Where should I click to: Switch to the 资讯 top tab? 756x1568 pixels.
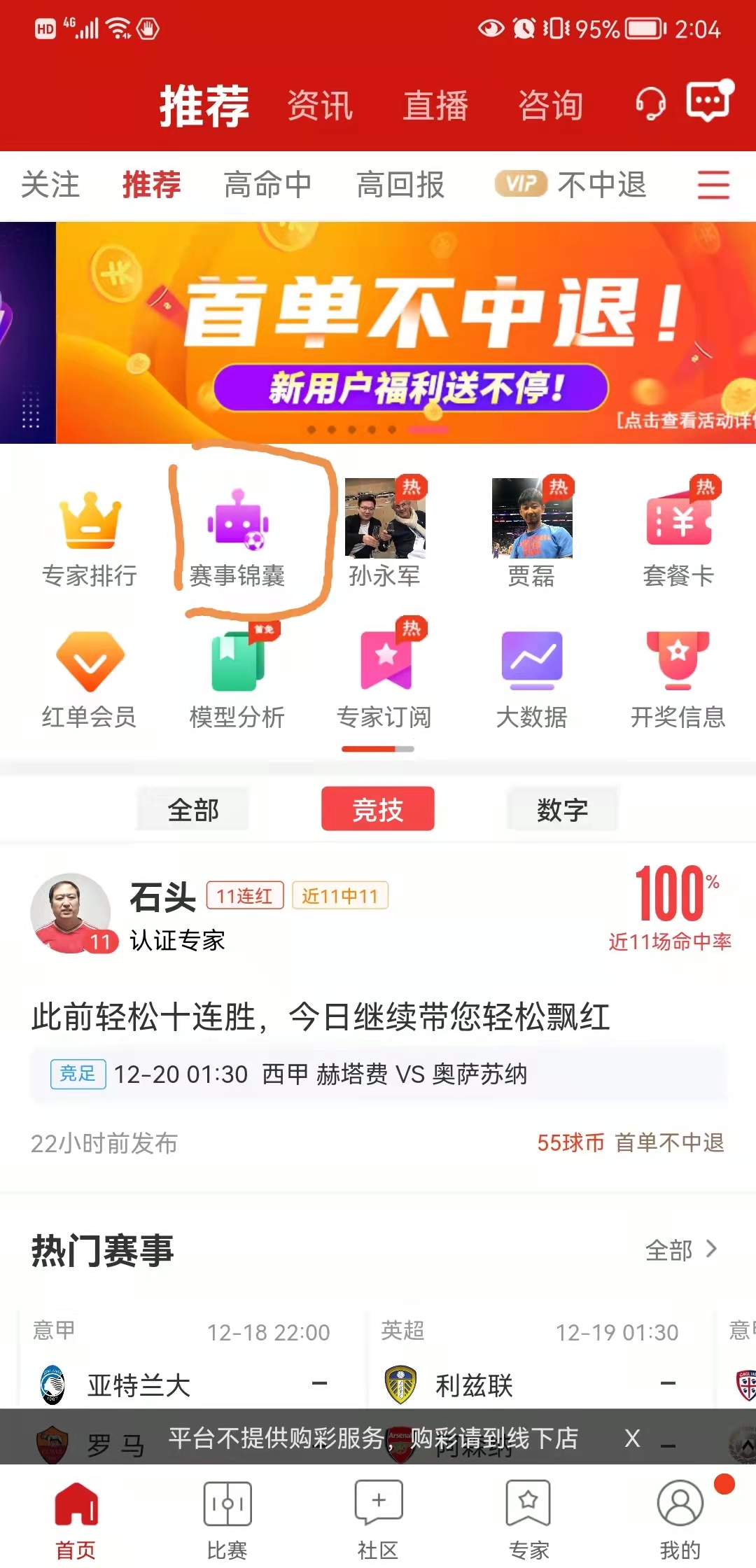[x=320, y=106]
